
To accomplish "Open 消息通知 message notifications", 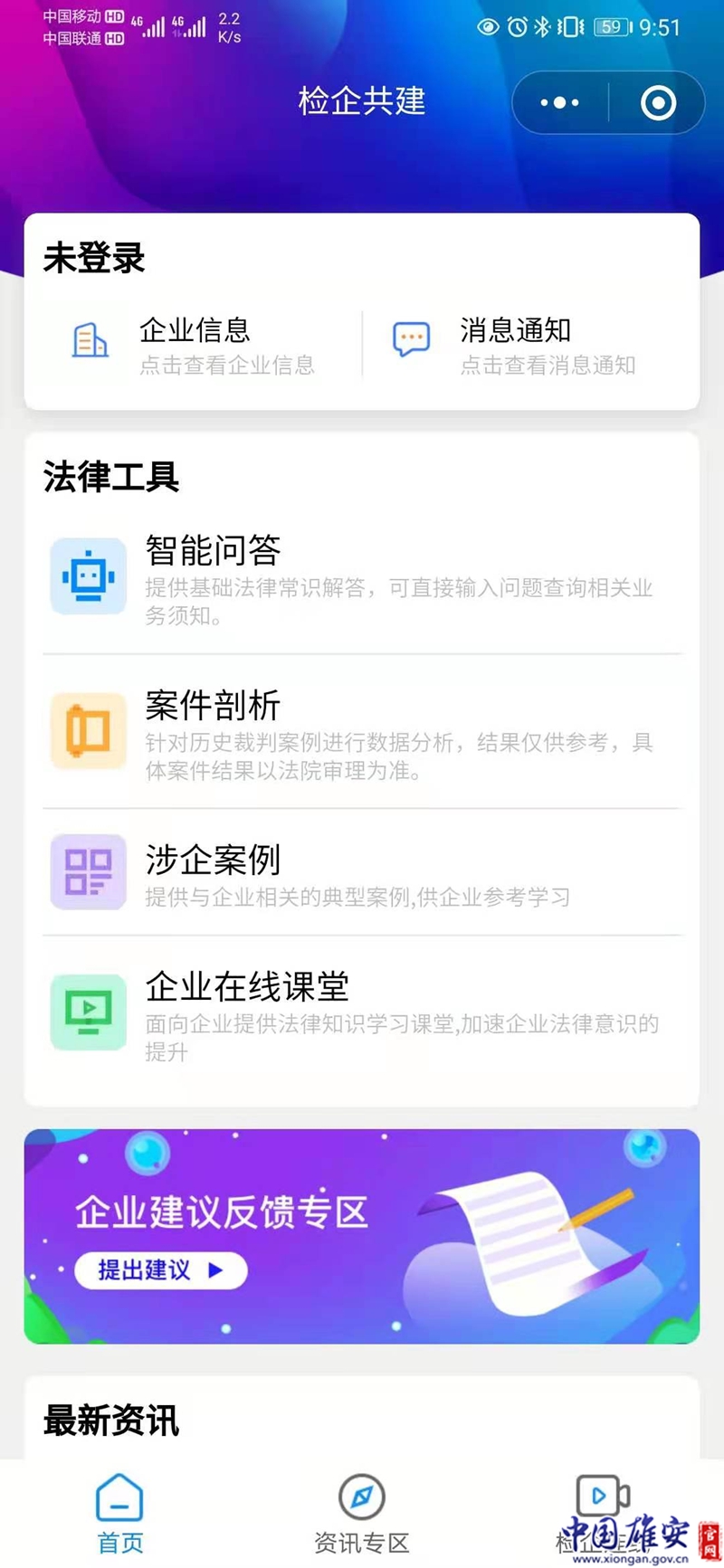I will [x=515, y=345].
